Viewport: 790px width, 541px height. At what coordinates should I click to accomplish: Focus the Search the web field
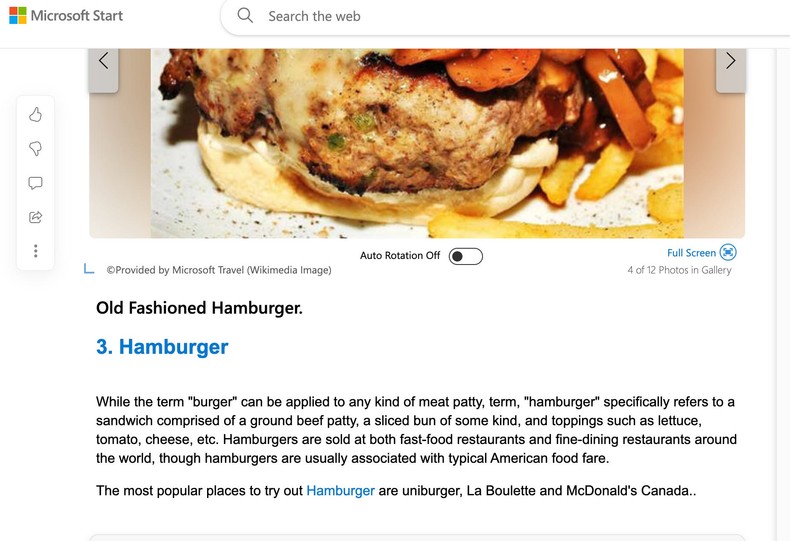click(x=500, y=17)
